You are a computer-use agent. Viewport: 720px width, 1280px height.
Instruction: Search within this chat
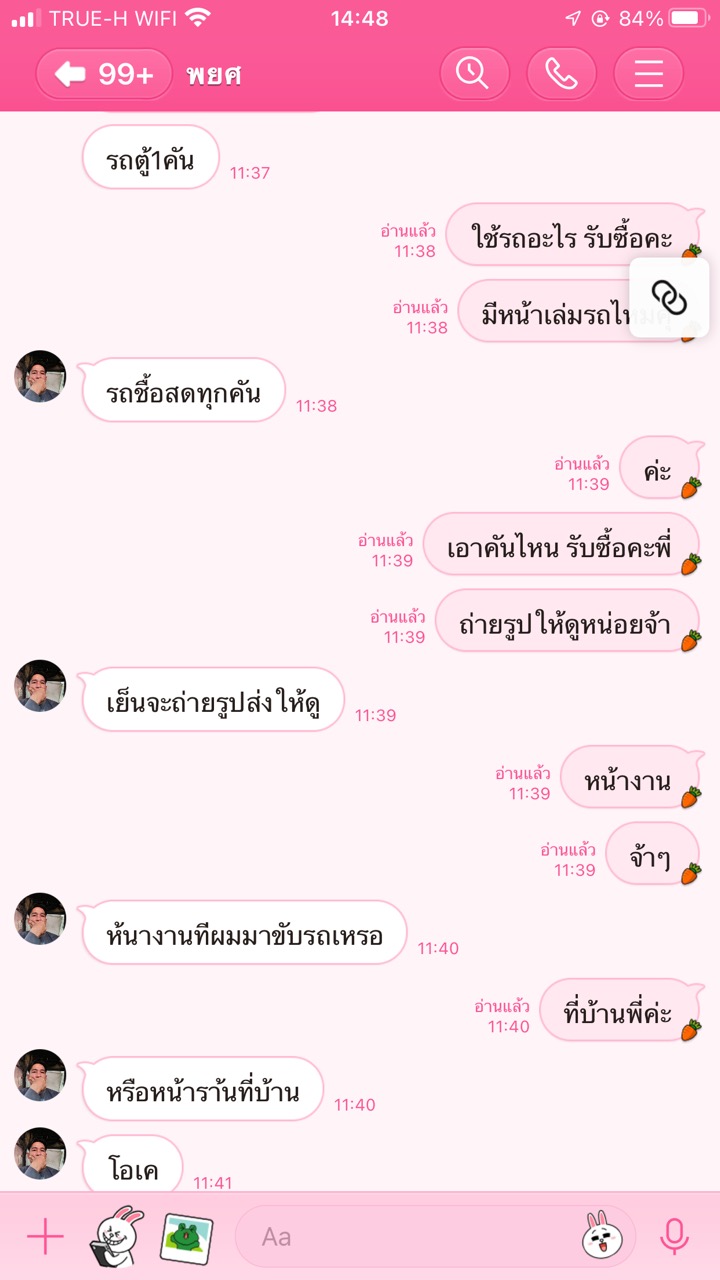click(x=473, y=74)
